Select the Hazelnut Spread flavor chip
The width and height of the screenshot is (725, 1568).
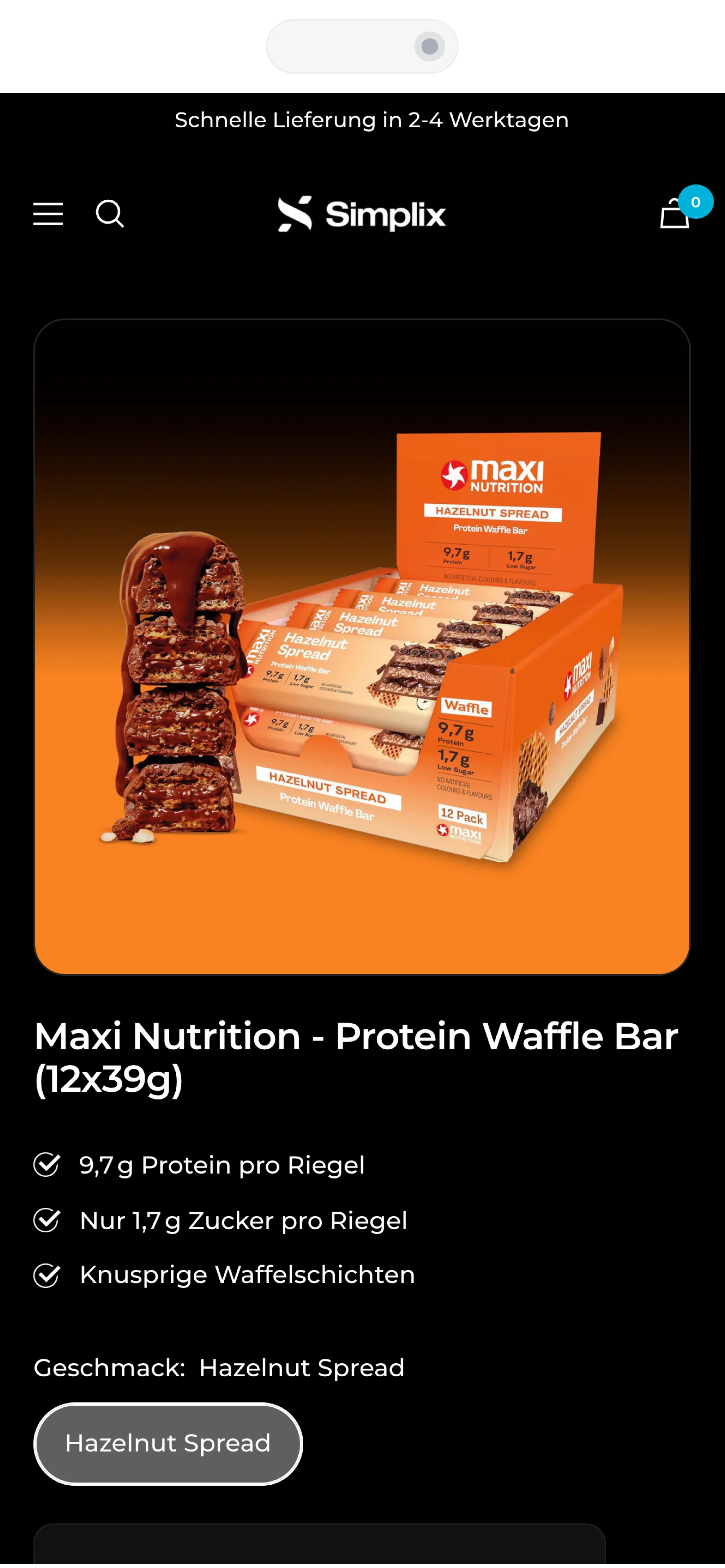click(x=168, y=1443)
